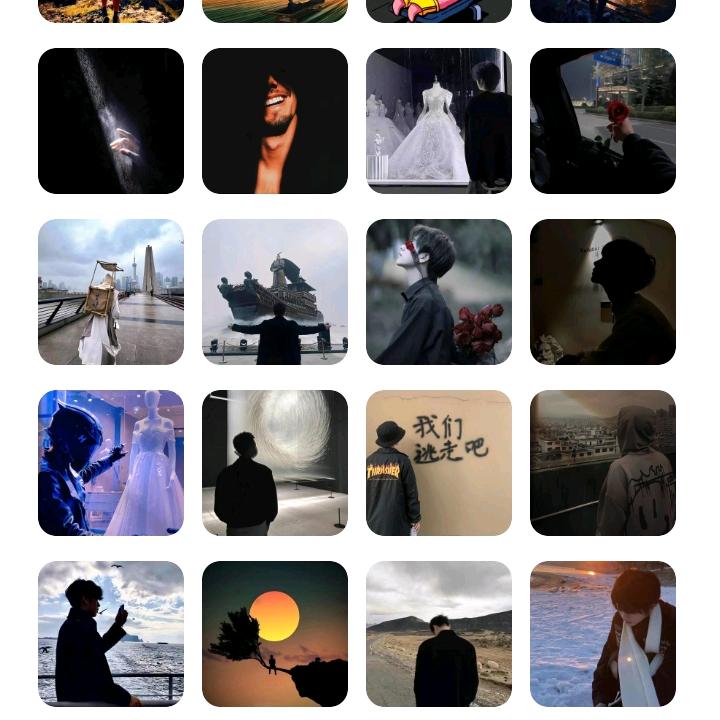Select the man viewing swirl artwork picture

click(x=275, y=463)
